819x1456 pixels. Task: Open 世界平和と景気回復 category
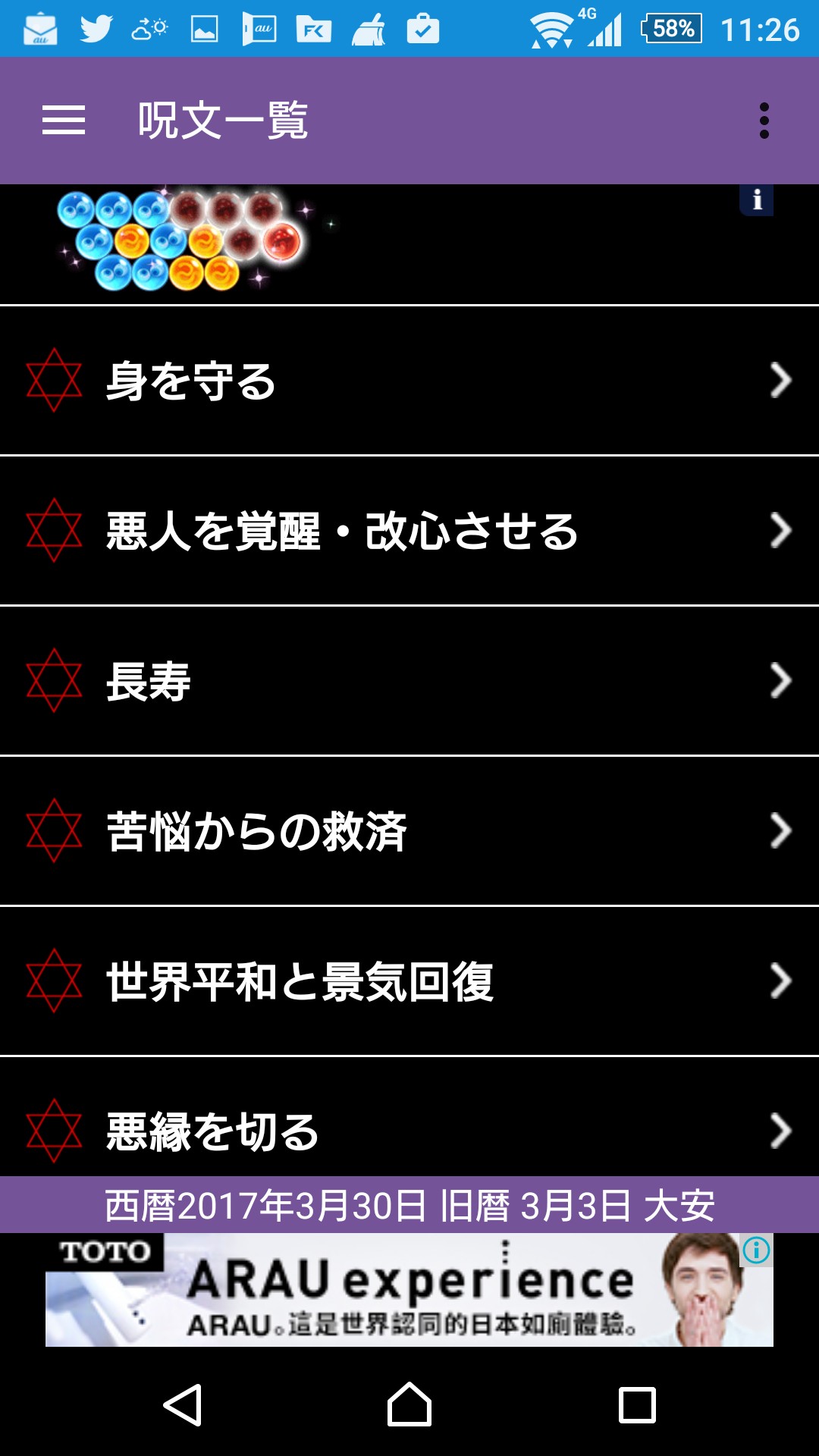coord(409,981)
